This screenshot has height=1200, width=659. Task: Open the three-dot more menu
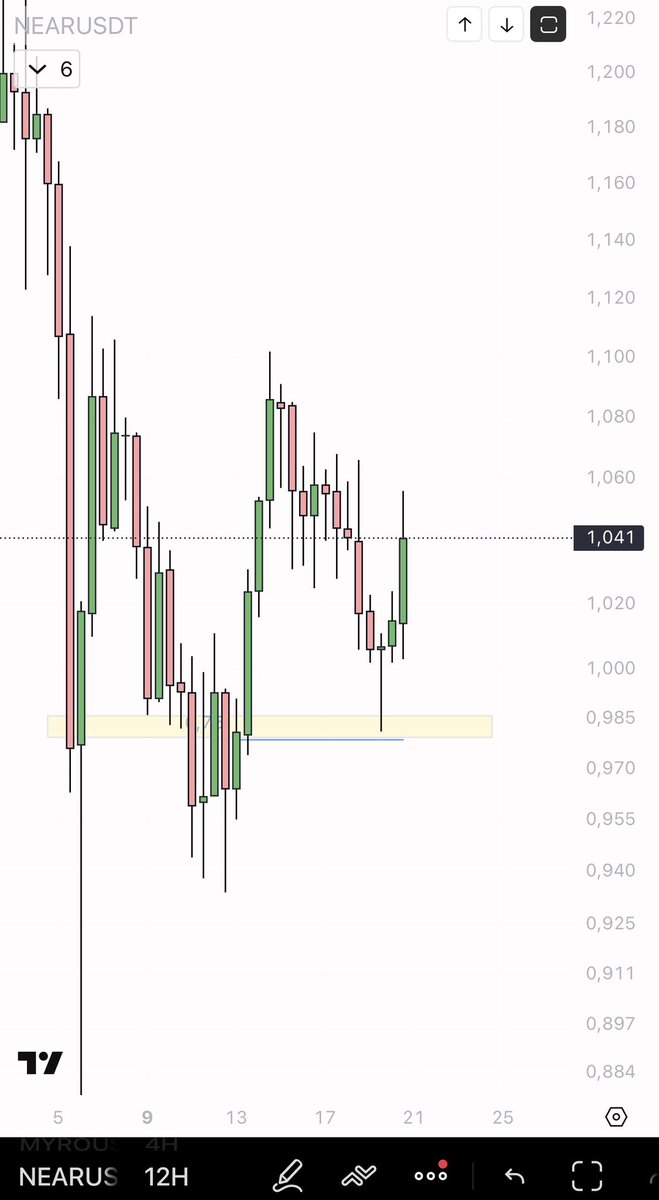pyautogui.click(x=431, y=1174)
